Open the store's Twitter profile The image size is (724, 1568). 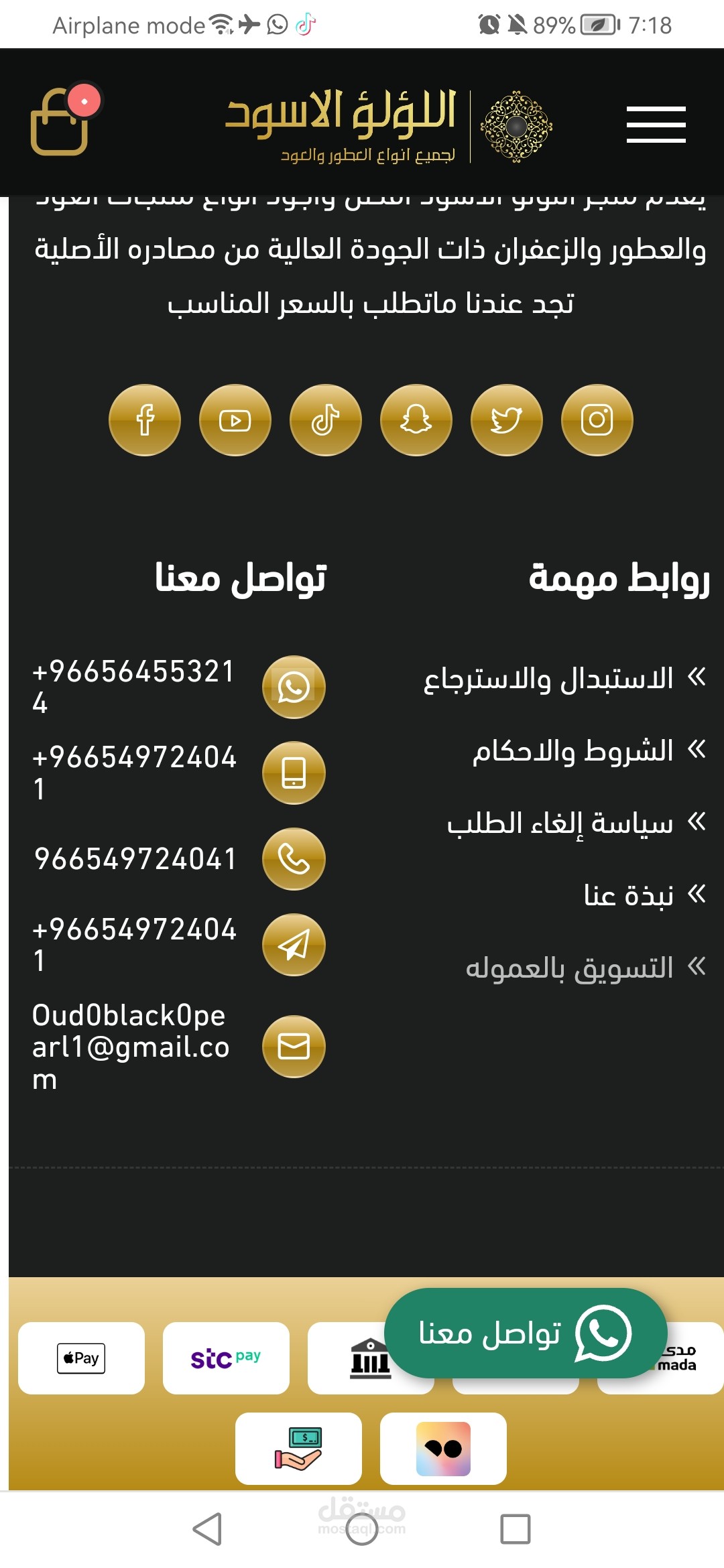pyautogui.click(x=507, y=420)
